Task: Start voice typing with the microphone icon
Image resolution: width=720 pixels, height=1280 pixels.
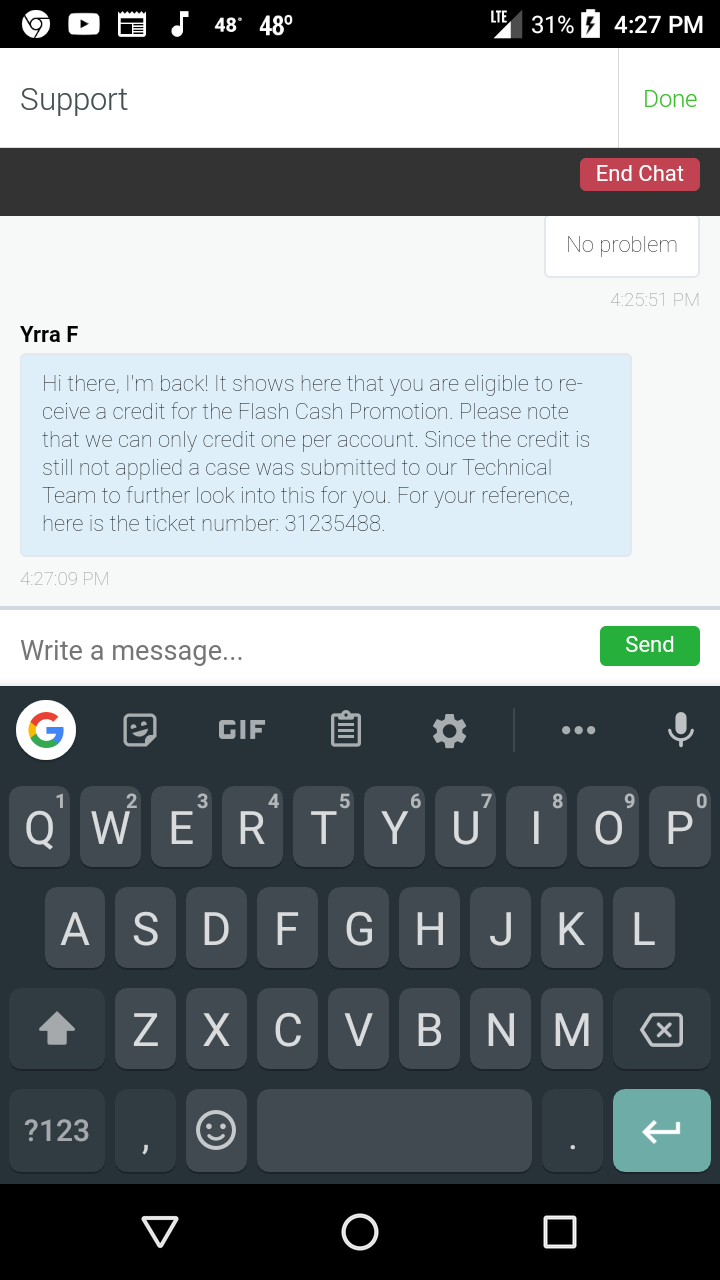Action: tap(681, 730)
